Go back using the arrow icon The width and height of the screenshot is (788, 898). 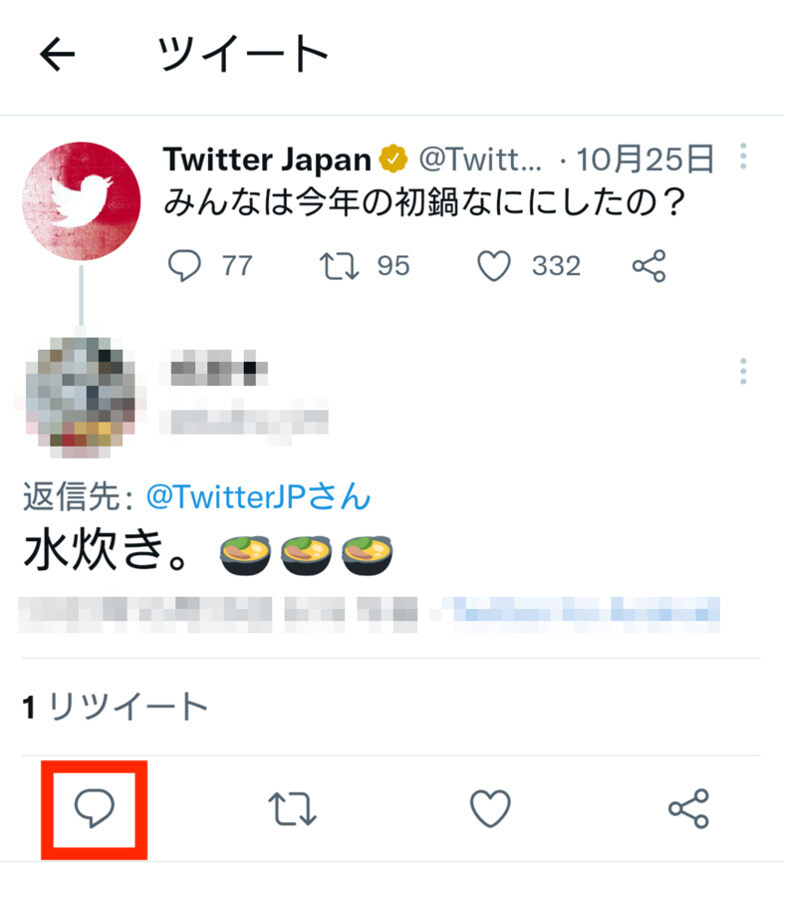pos(57,55)
